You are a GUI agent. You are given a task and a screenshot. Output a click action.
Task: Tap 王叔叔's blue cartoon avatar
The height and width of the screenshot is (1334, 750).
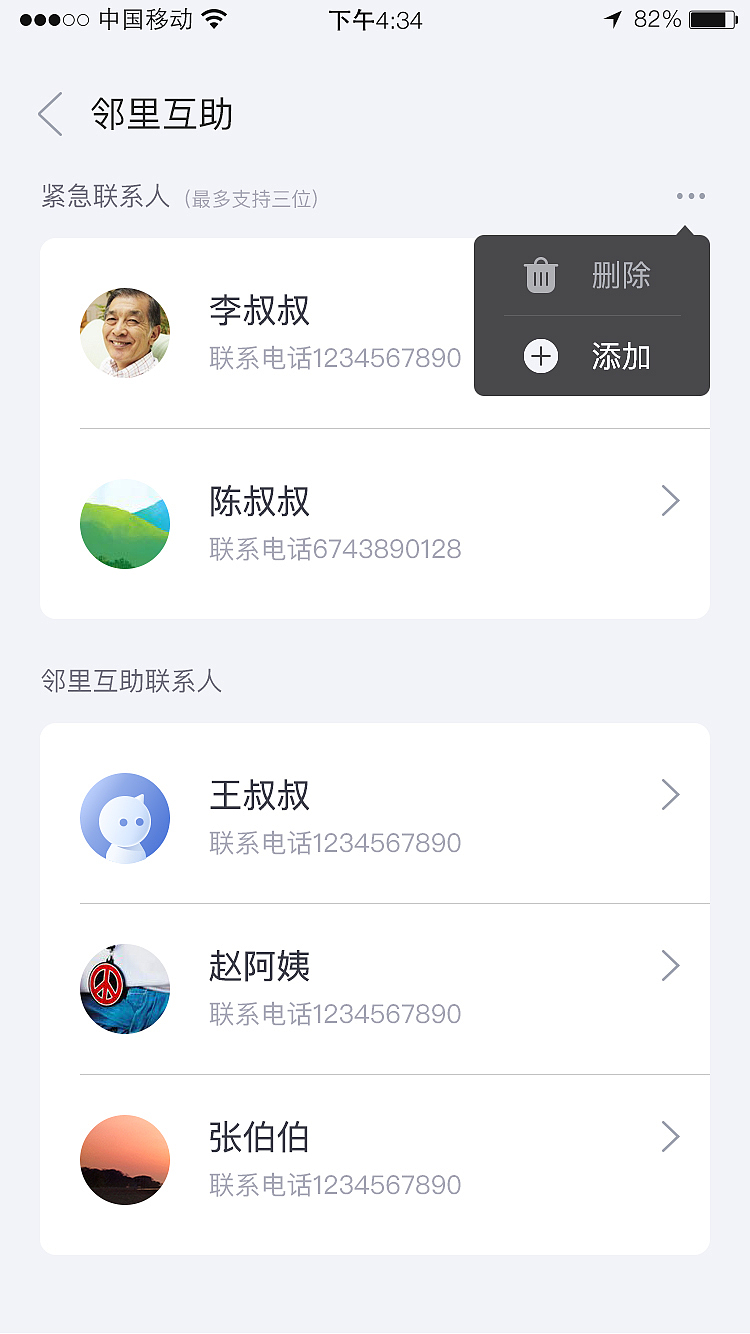tap(124, 817)
